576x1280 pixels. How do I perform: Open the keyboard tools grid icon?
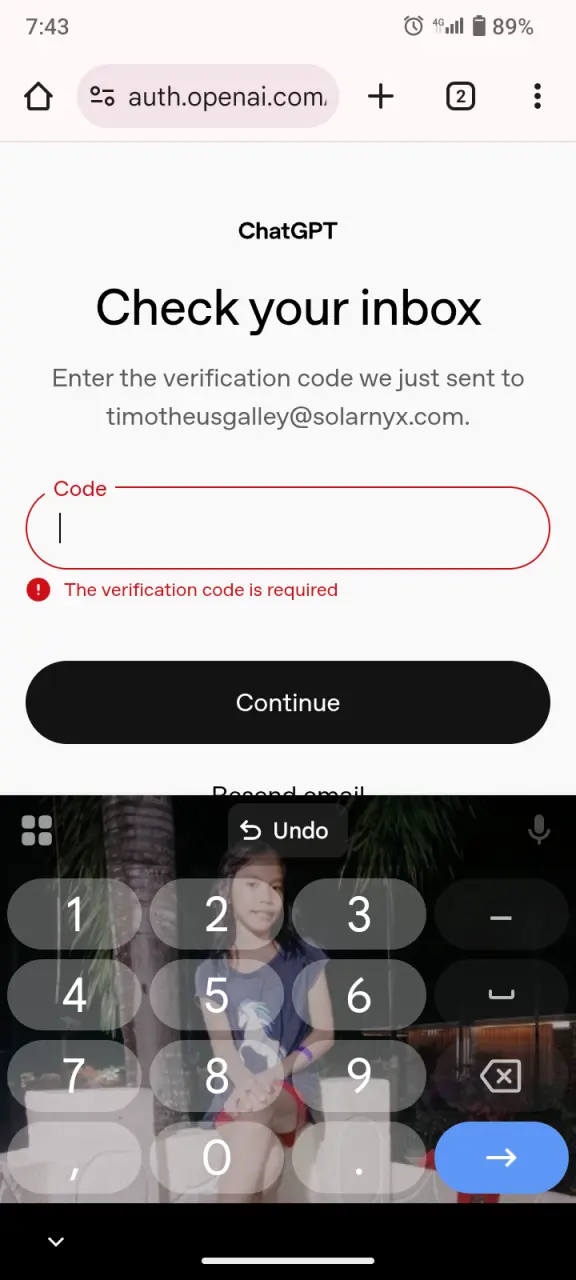click(x=37, y=830)
